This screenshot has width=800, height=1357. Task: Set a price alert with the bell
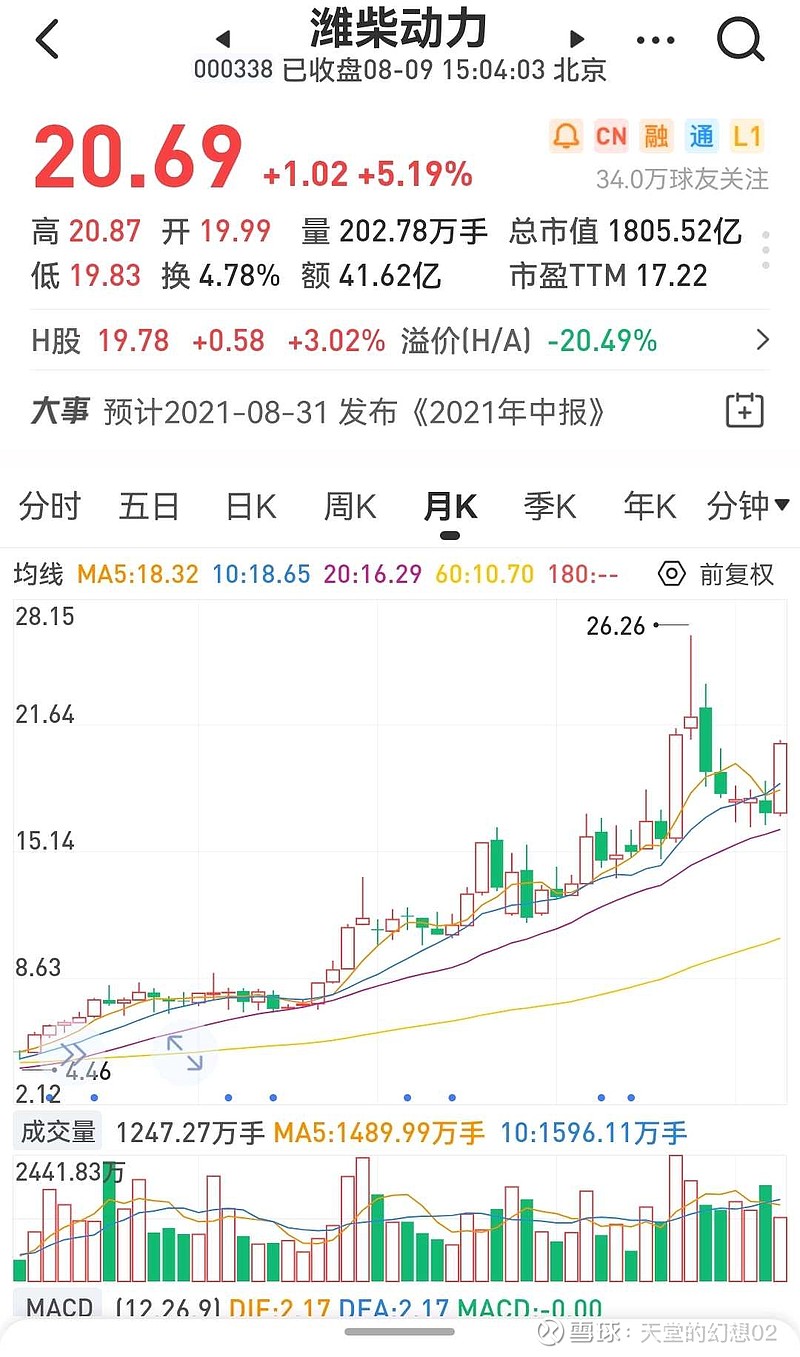point(565,136)
